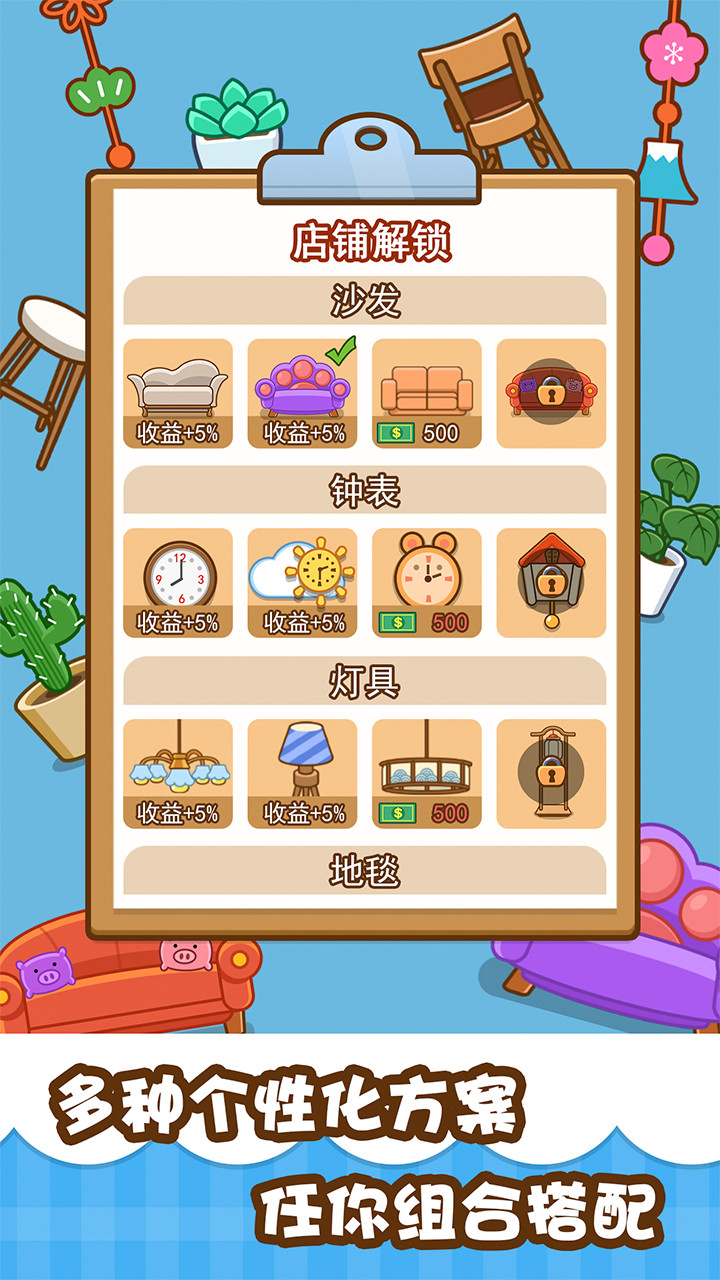The width and height of the screenshot is (720, 1280).
Task: Toggle the 收益+5% white sofa selection
Action: (x=178, y=433)
